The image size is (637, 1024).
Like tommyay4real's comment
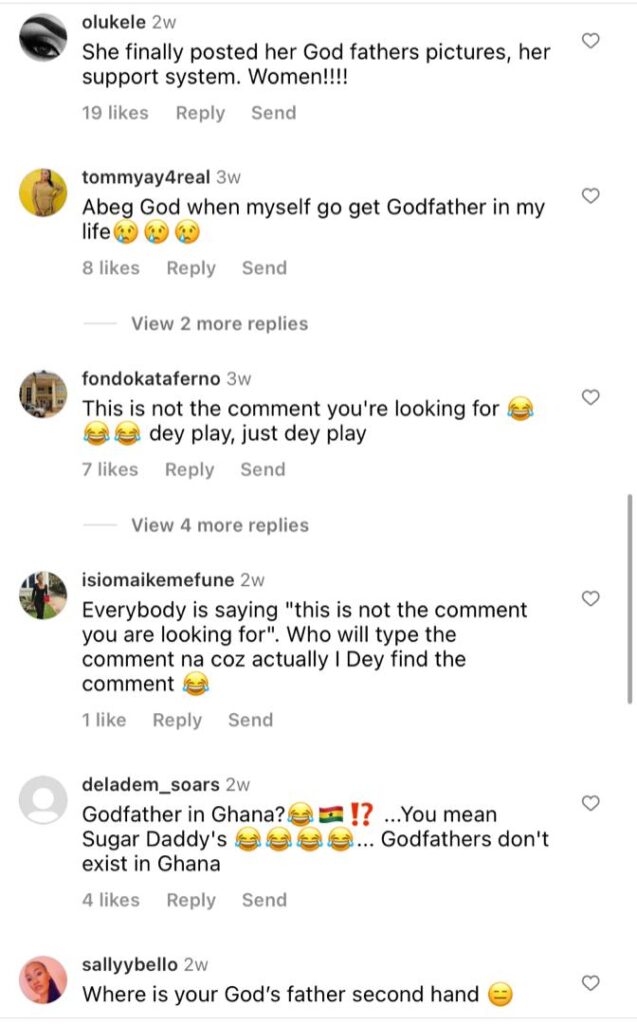[x=590, y=196]
